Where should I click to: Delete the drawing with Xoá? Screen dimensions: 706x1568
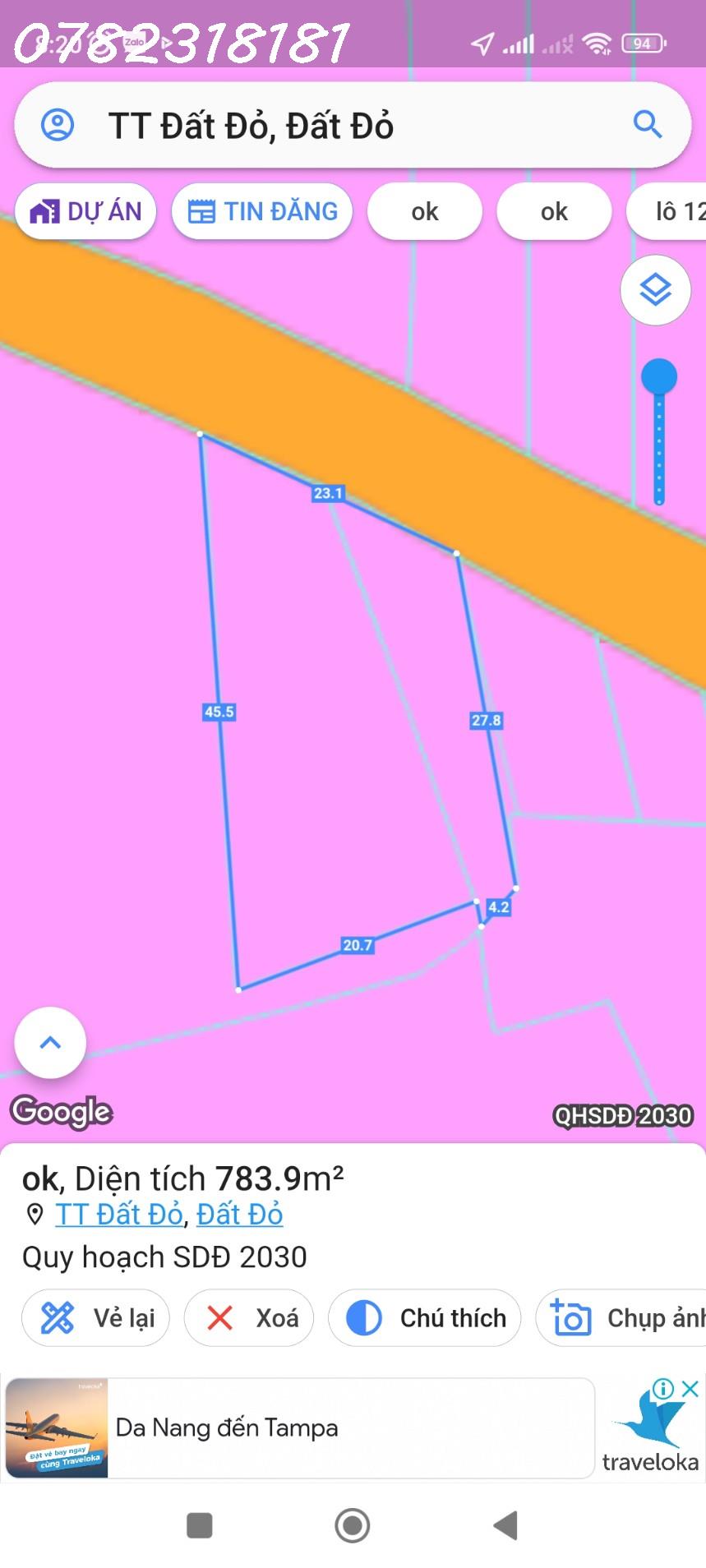249,1318
